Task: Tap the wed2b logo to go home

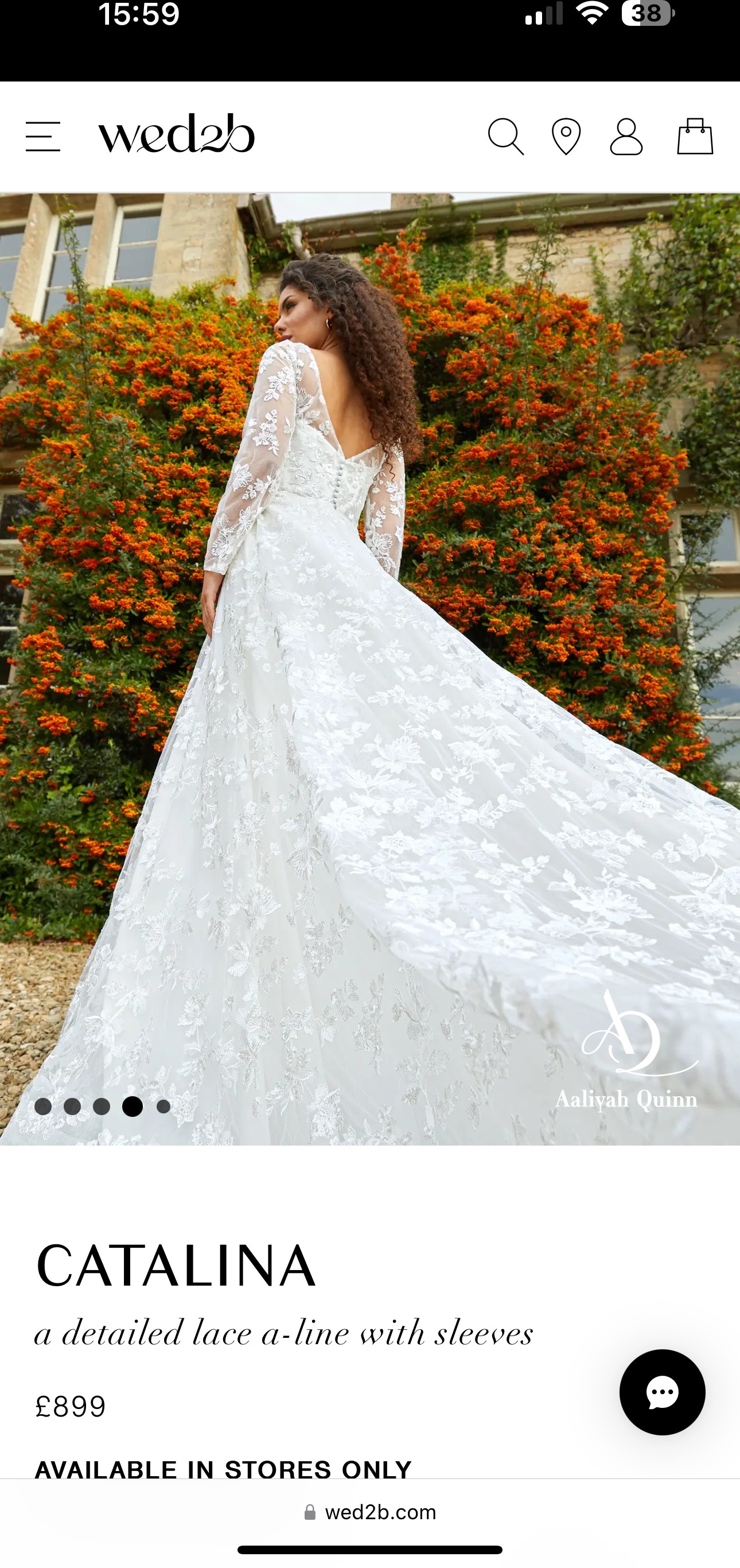Action: point(177,133)
